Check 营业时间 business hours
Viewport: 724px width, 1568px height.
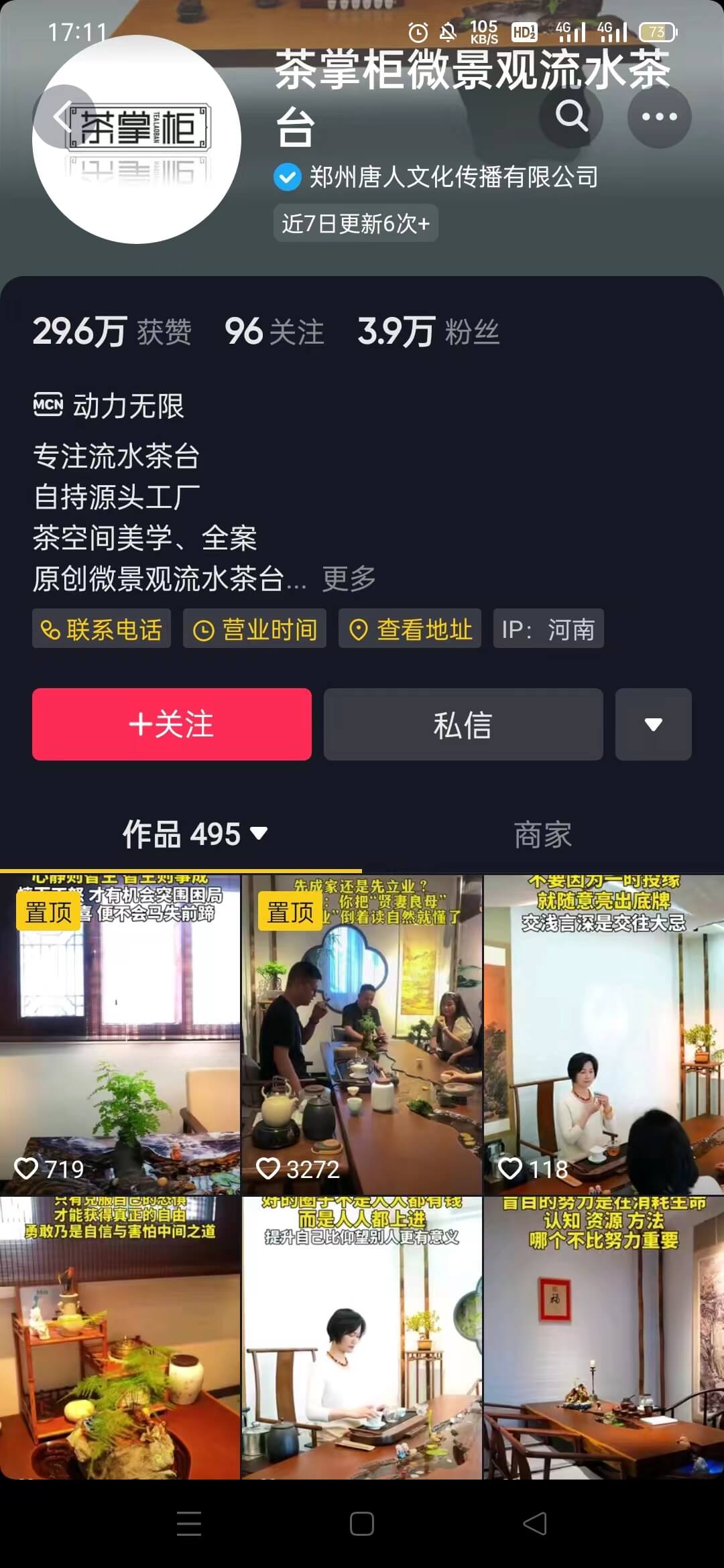click(255, 629)
